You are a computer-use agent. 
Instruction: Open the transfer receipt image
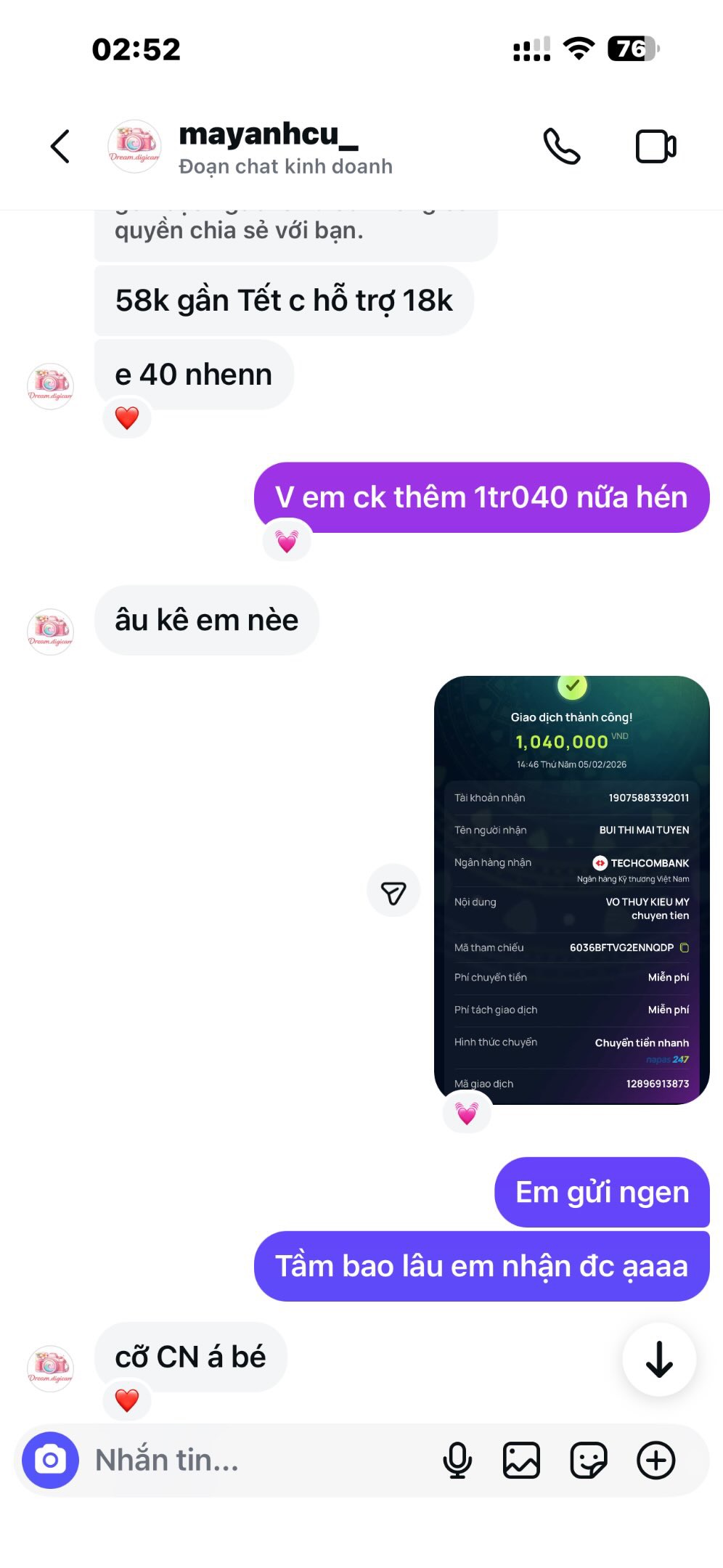pos(571,889)
